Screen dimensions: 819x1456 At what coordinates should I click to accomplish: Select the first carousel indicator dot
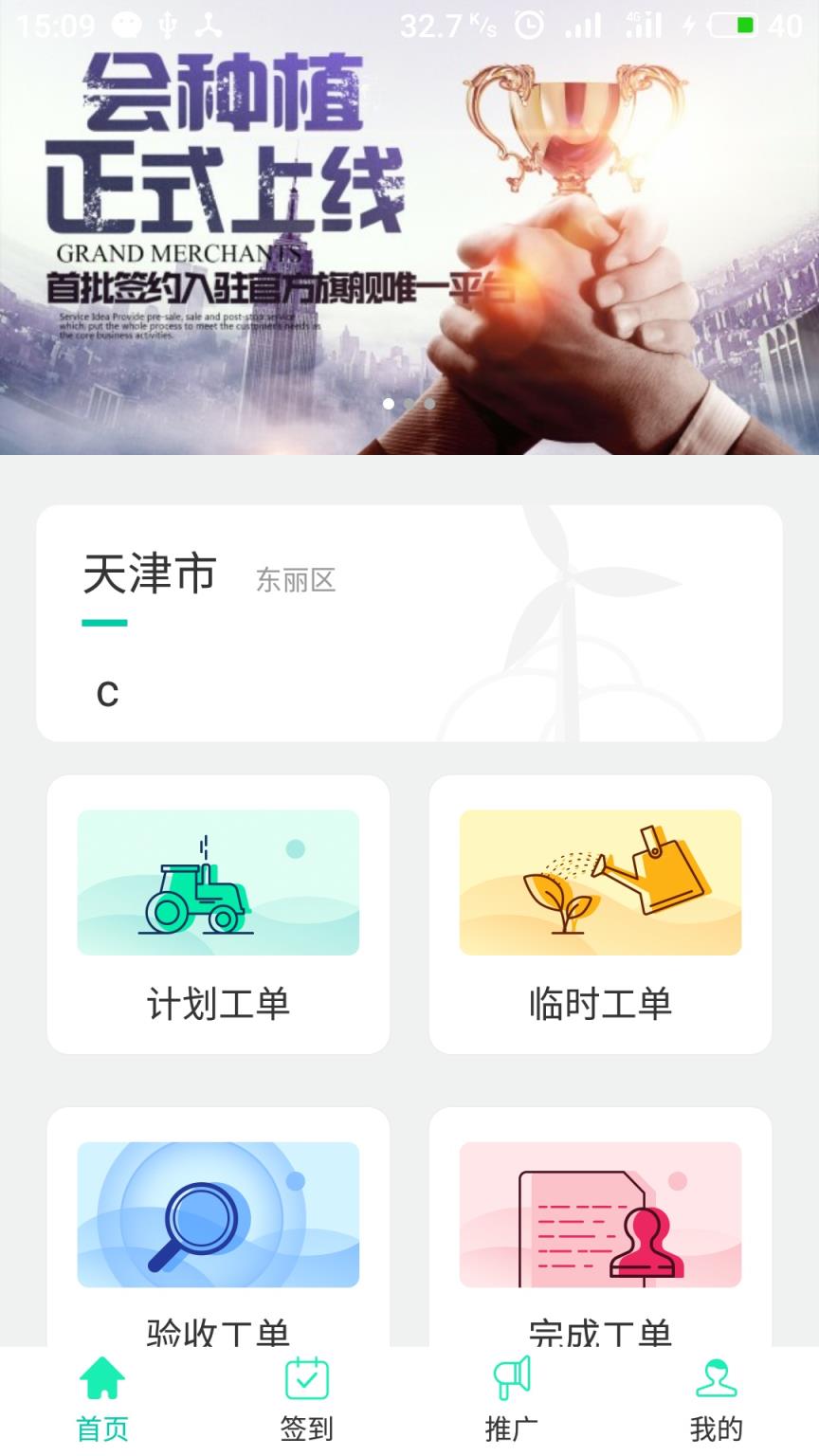(389, 403)
